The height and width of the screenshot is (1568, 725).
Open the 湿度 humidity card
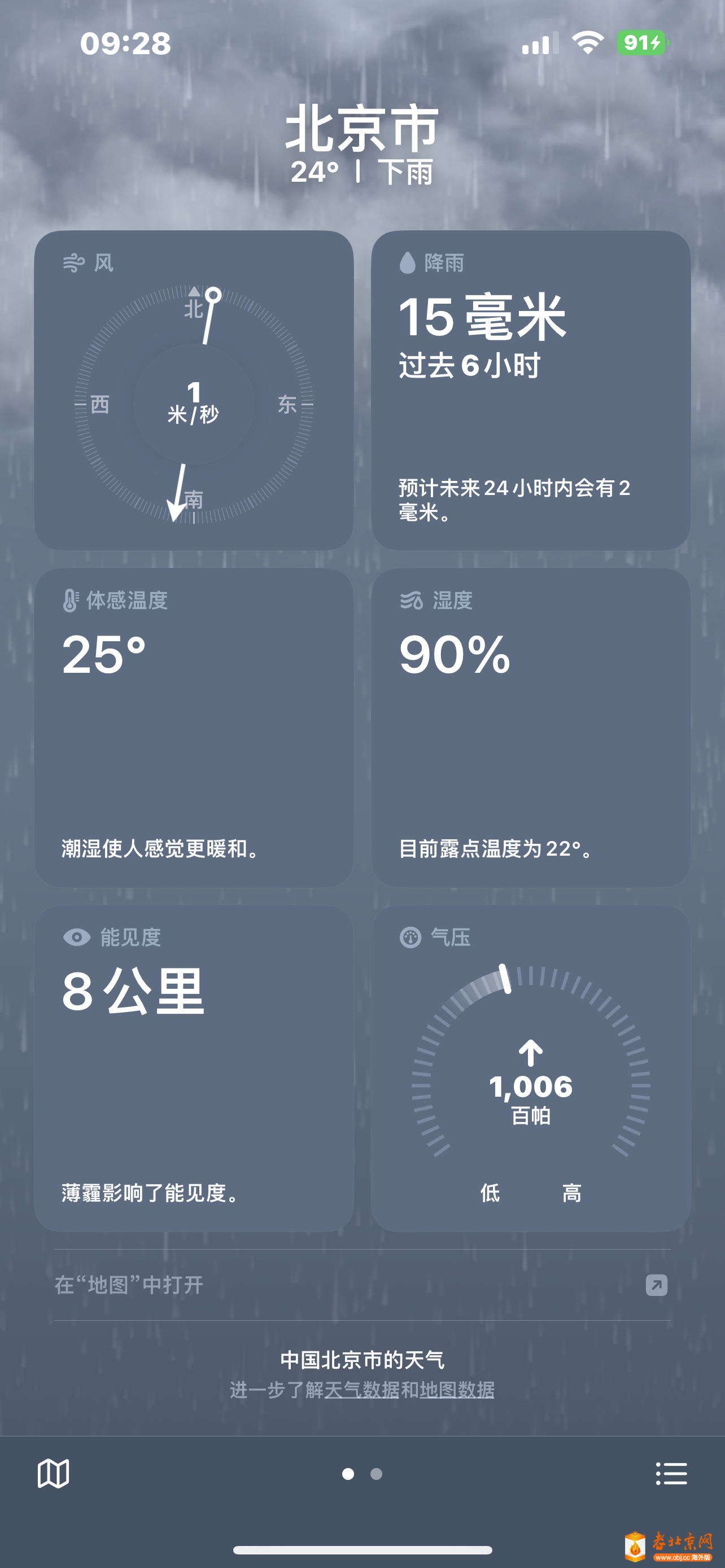click(531, 728)
